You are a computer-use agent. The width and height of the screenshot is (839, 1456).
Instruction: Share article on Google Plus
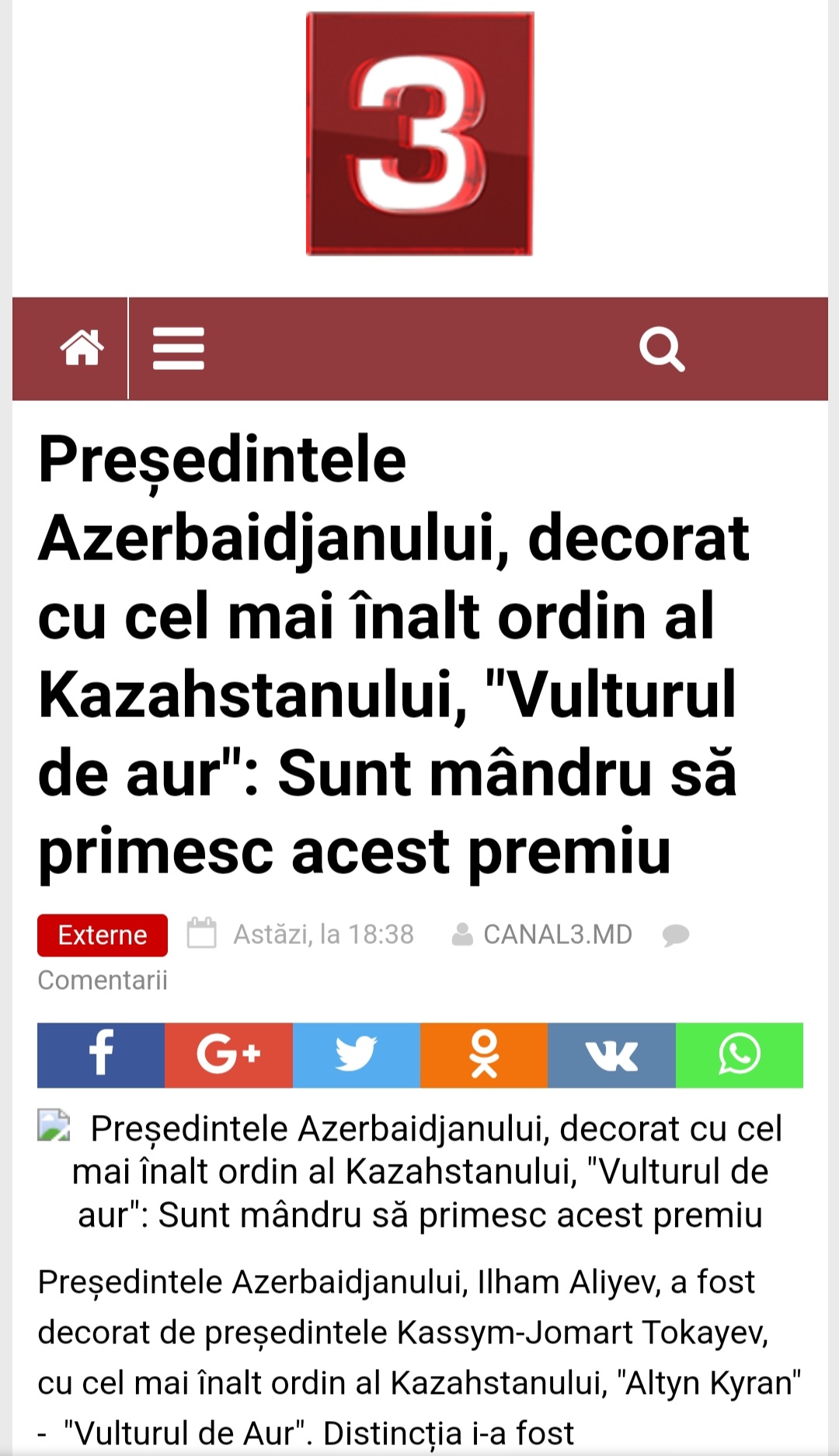[228, 1054]
